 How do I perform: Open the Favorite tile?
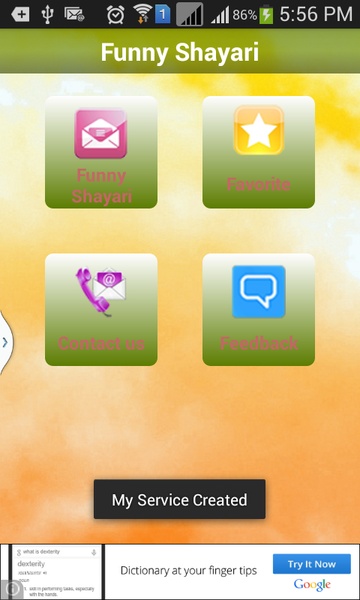coord(259,152)
